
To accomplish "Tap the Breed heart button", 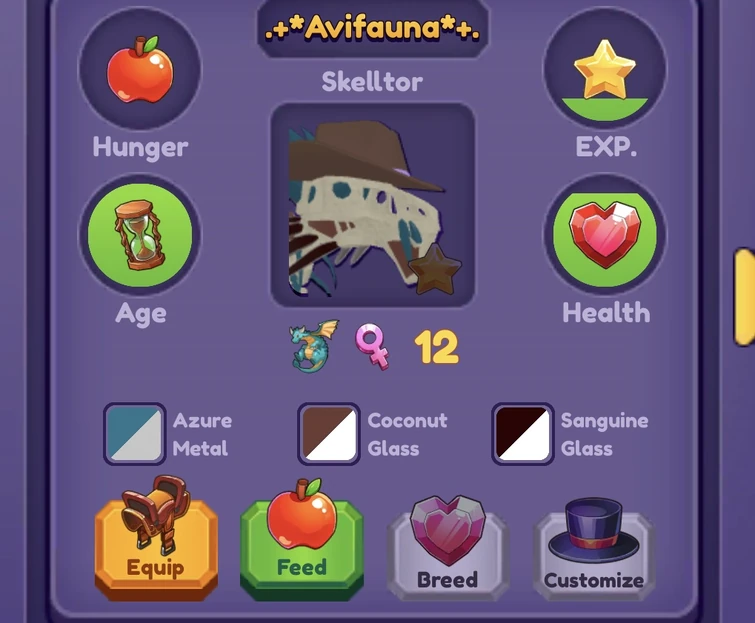I will click(447, 548).
